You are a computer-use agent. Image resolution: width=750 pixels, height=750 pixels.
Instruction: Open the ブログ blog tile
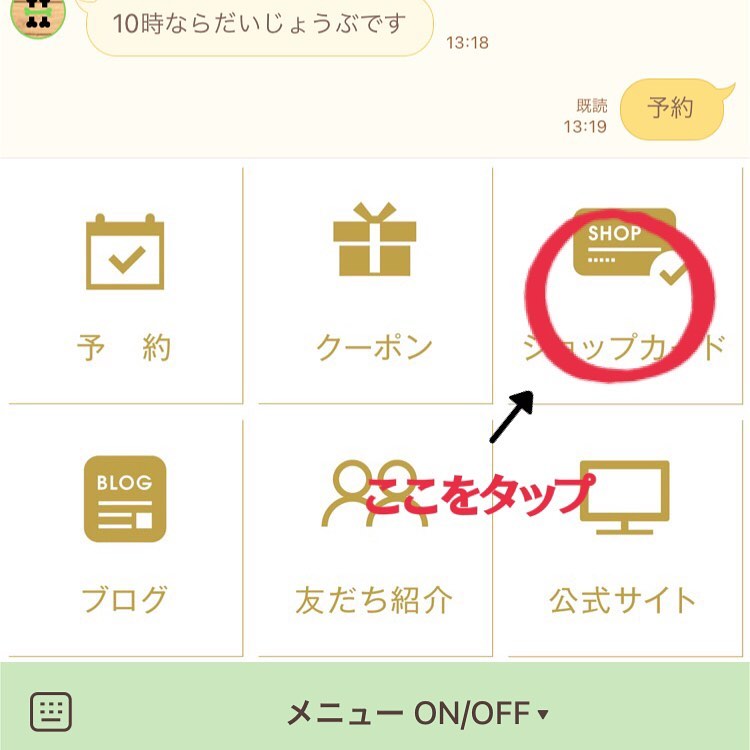point(125,535)
